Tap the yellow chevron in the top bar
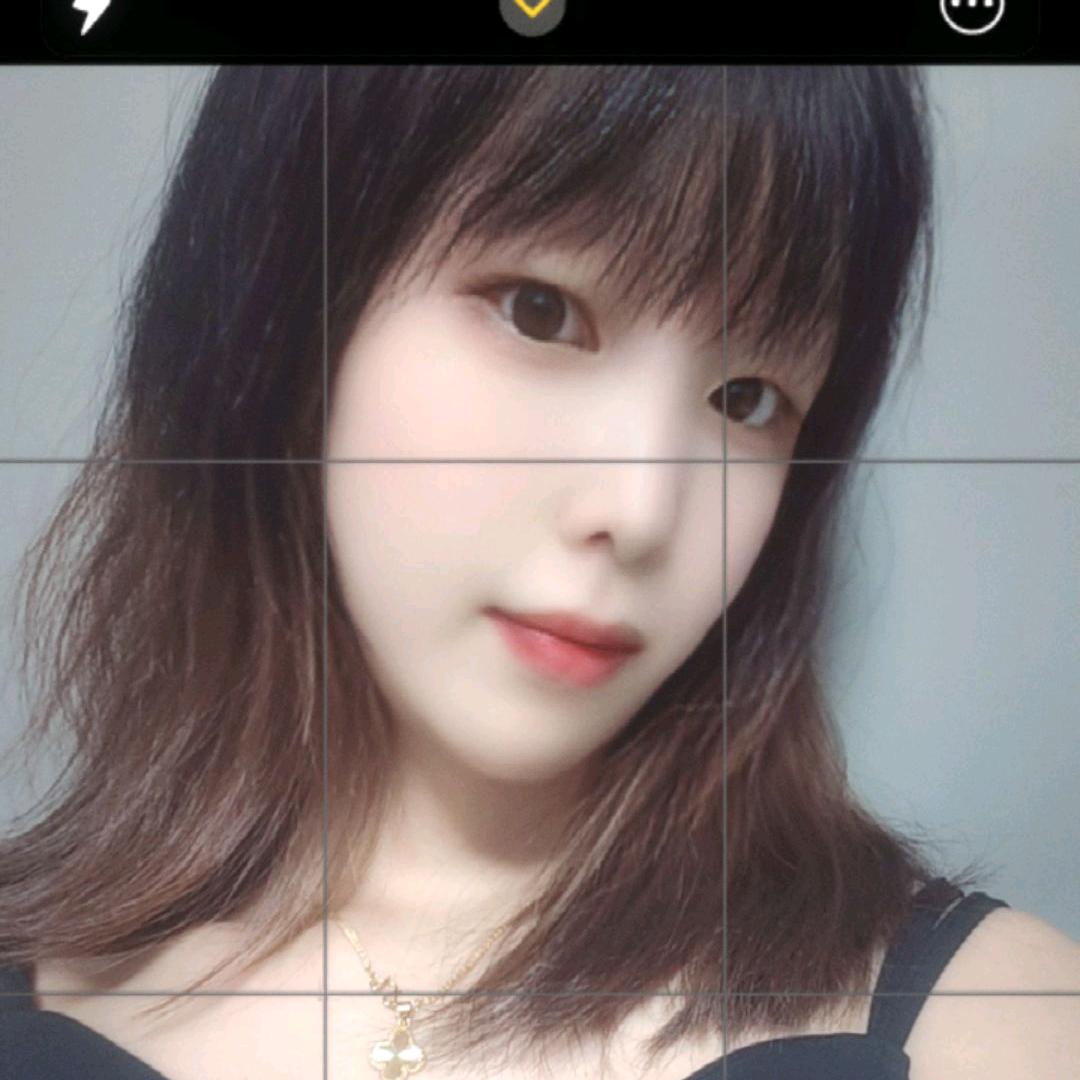Image resolution: width=1080 pixels, height=1080 pixels. click(533, 10)
